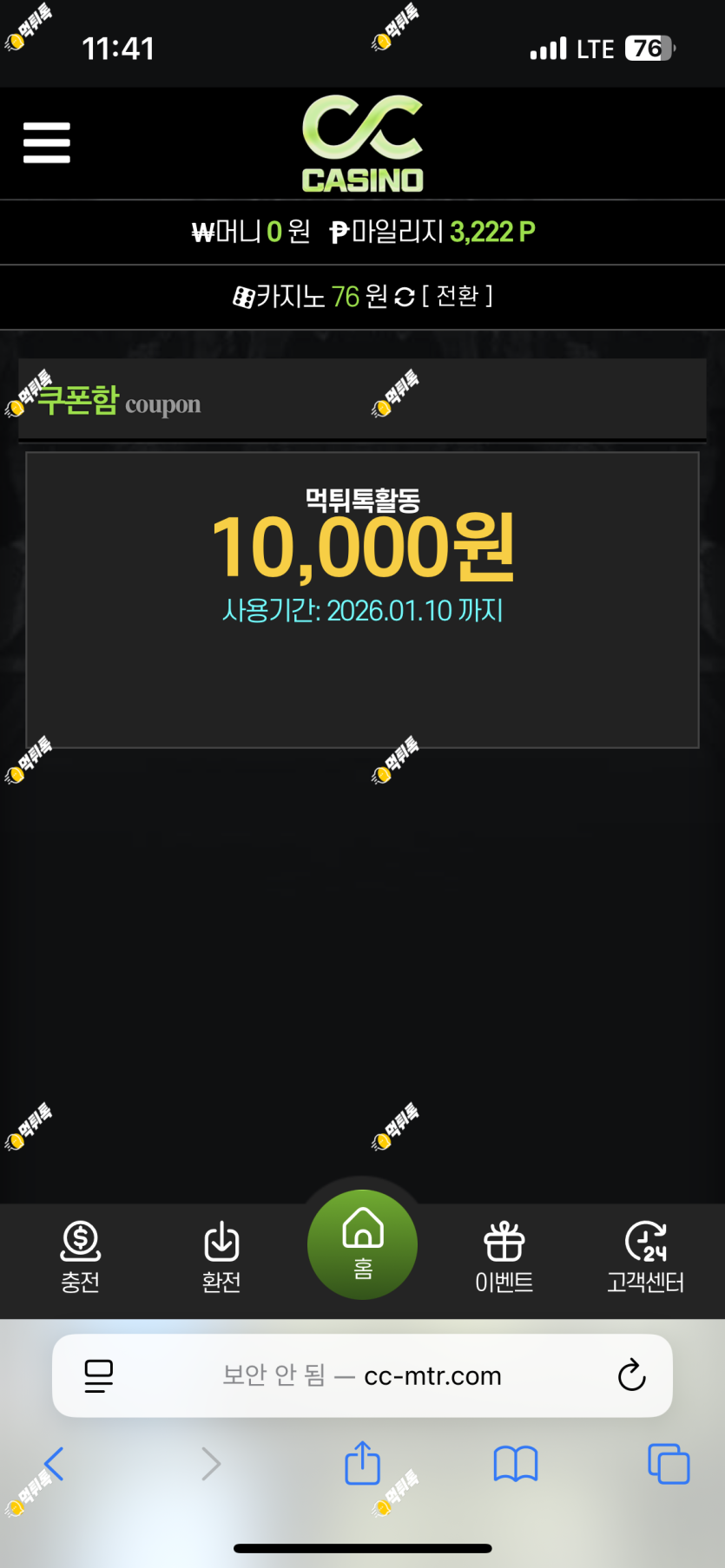The height and width of the screenshot is (1568, 725).
Task: Tap the CC Casino logo
Action: (x=363, y=144)
